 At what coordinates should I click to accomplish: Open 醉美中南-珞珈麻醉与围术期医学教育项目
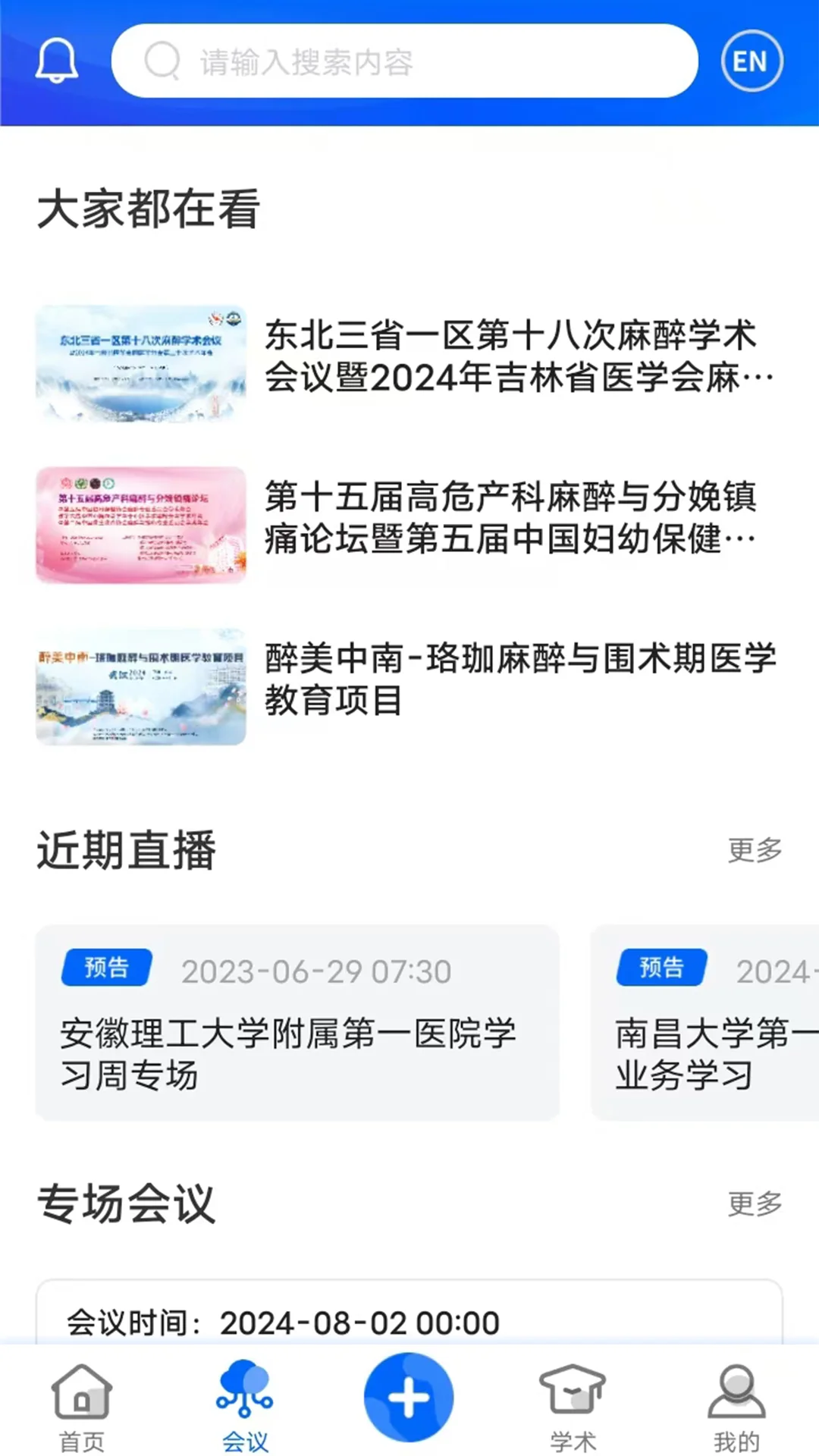click(x=409, y=681)
